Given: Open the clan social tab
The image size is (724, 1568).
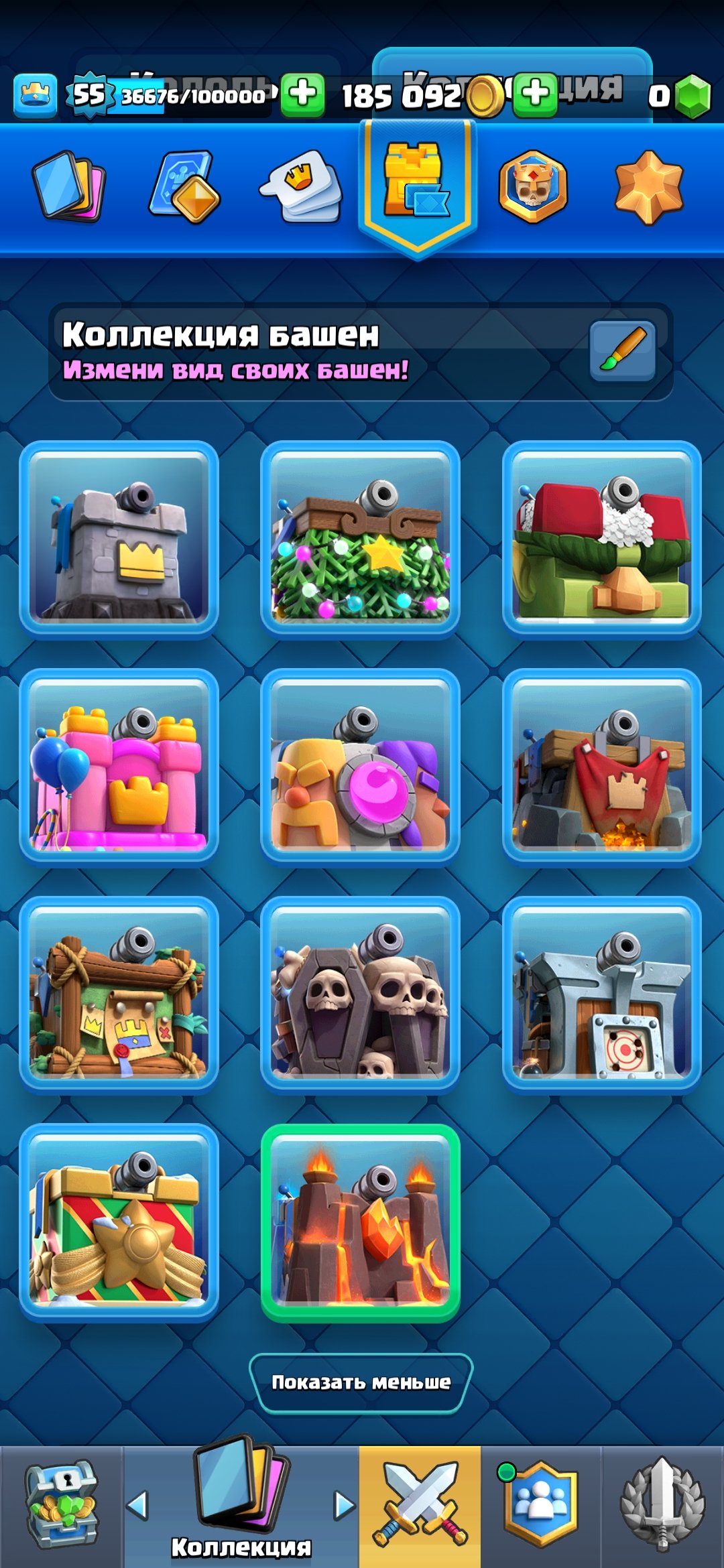Looking at the screenshot, I should click(541, 1505).
